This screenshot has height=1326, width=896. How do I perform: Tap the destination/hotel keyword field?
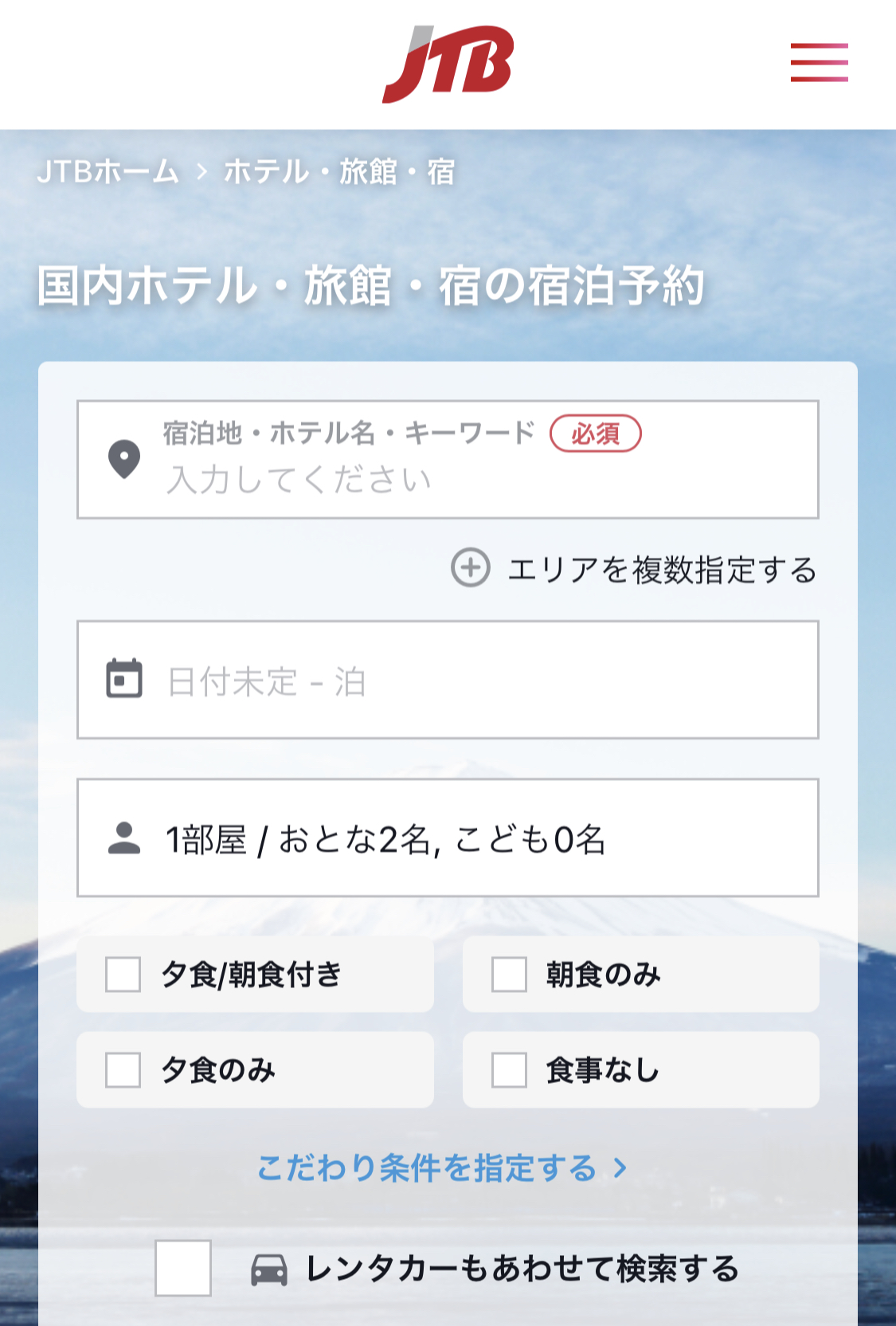click(x=447, y=460)
